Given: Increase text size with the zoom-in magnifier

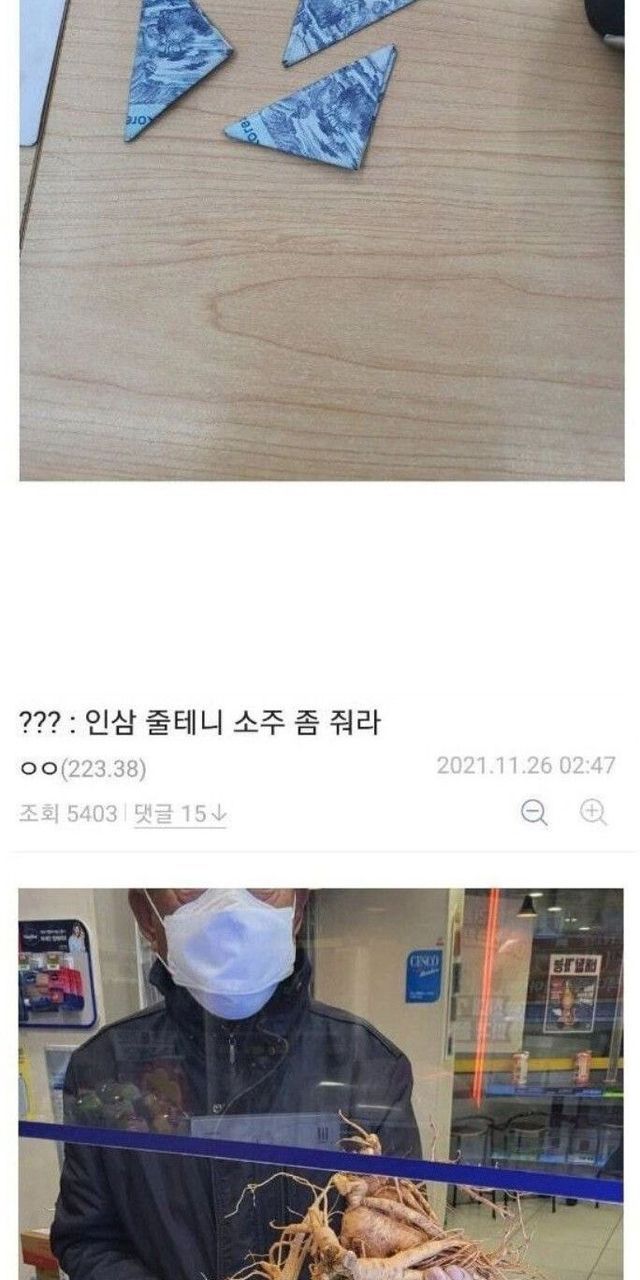Looking at the screenshot, I should pyautogui.click(x=594, y=813).
